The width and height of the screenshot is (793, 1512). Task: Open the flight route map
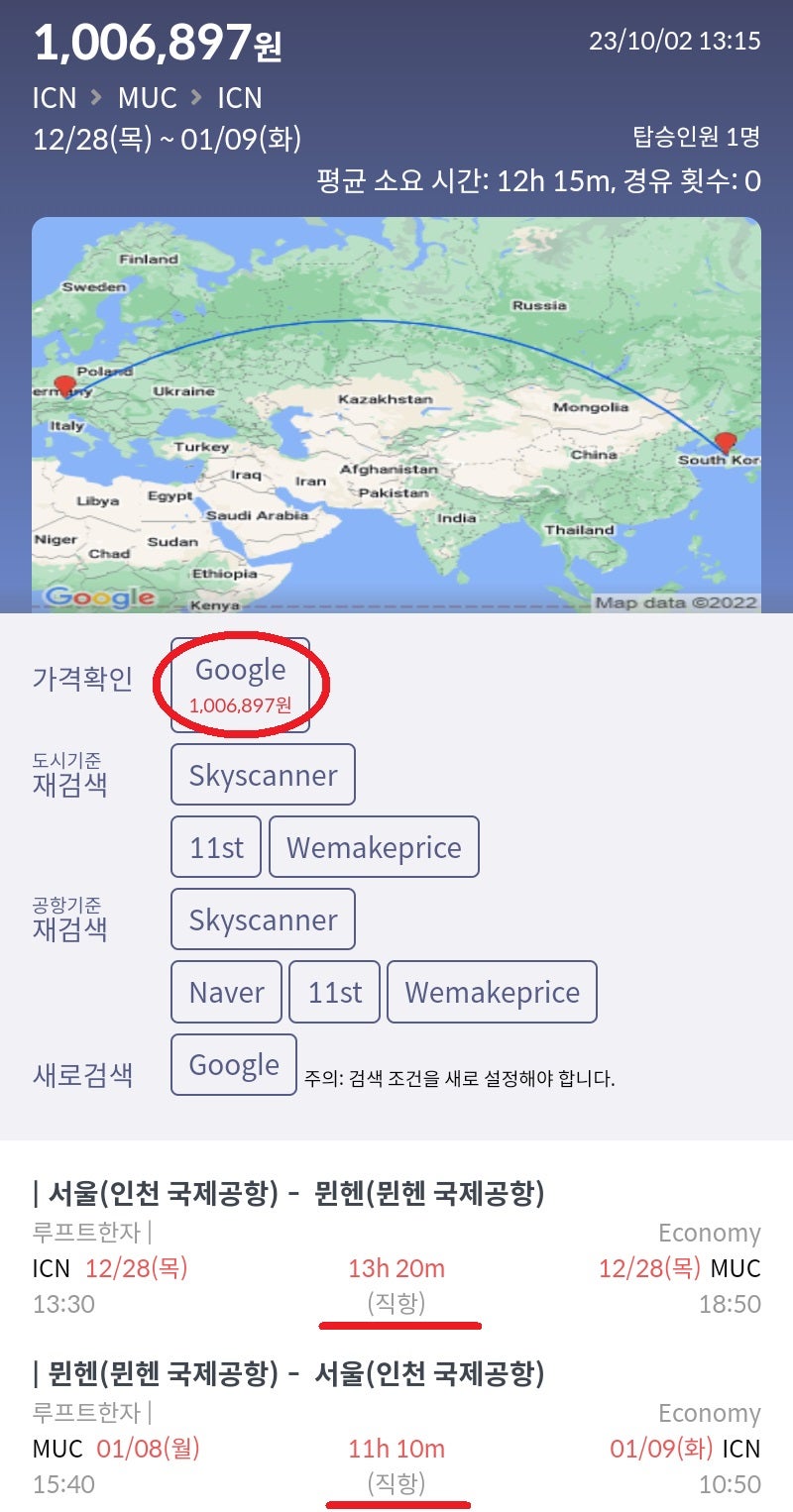(396, 415)
